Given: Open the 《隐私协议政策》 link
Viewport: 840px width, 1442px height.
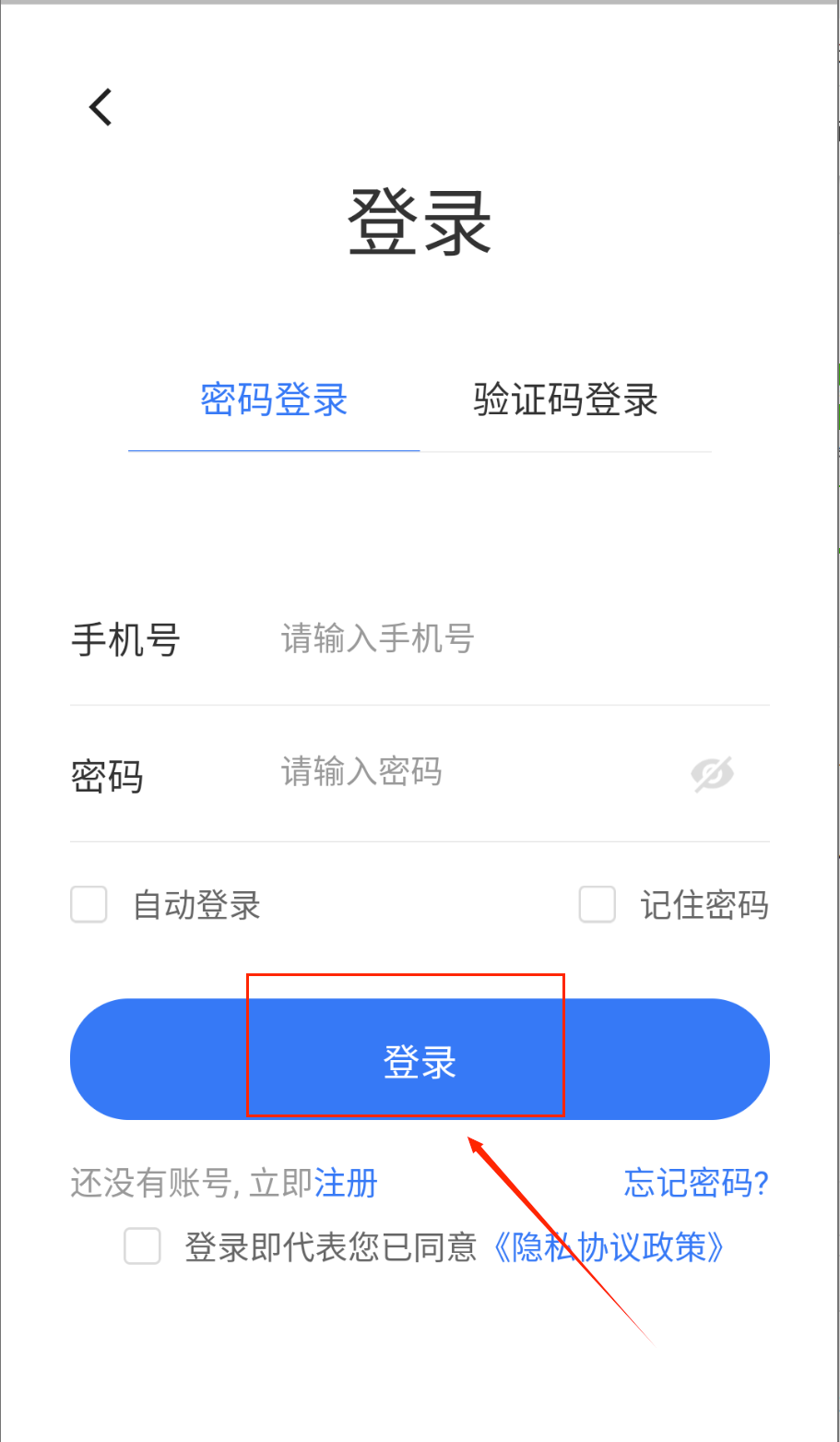Looking at the screenshot, I should coord(608,1247).
